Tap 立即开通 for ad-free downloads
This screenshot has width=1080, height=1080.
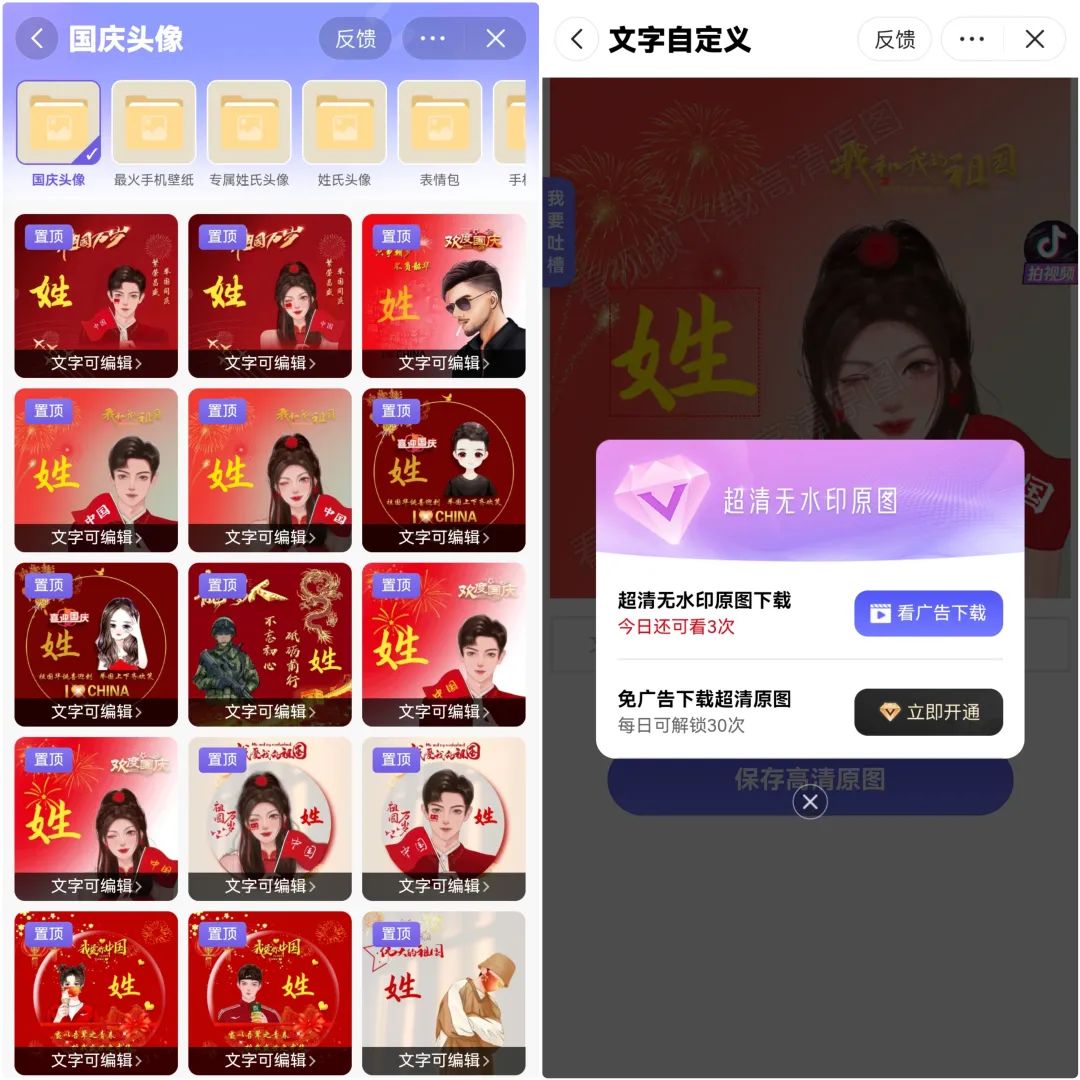tap(928, 712)
